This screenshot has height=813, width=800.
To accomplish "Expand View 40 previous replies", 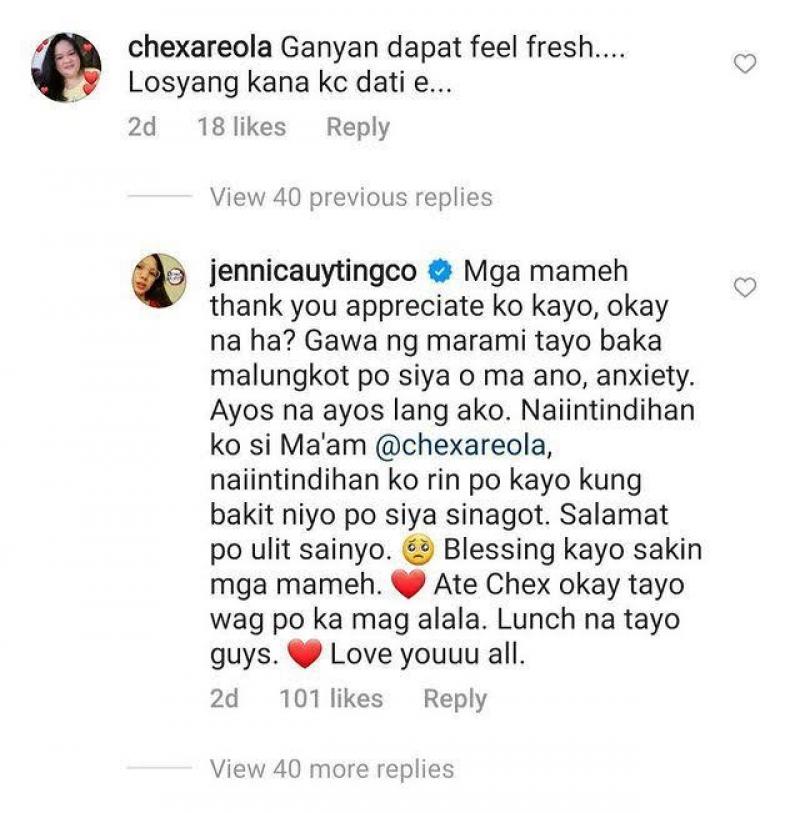I will [350, 198].
